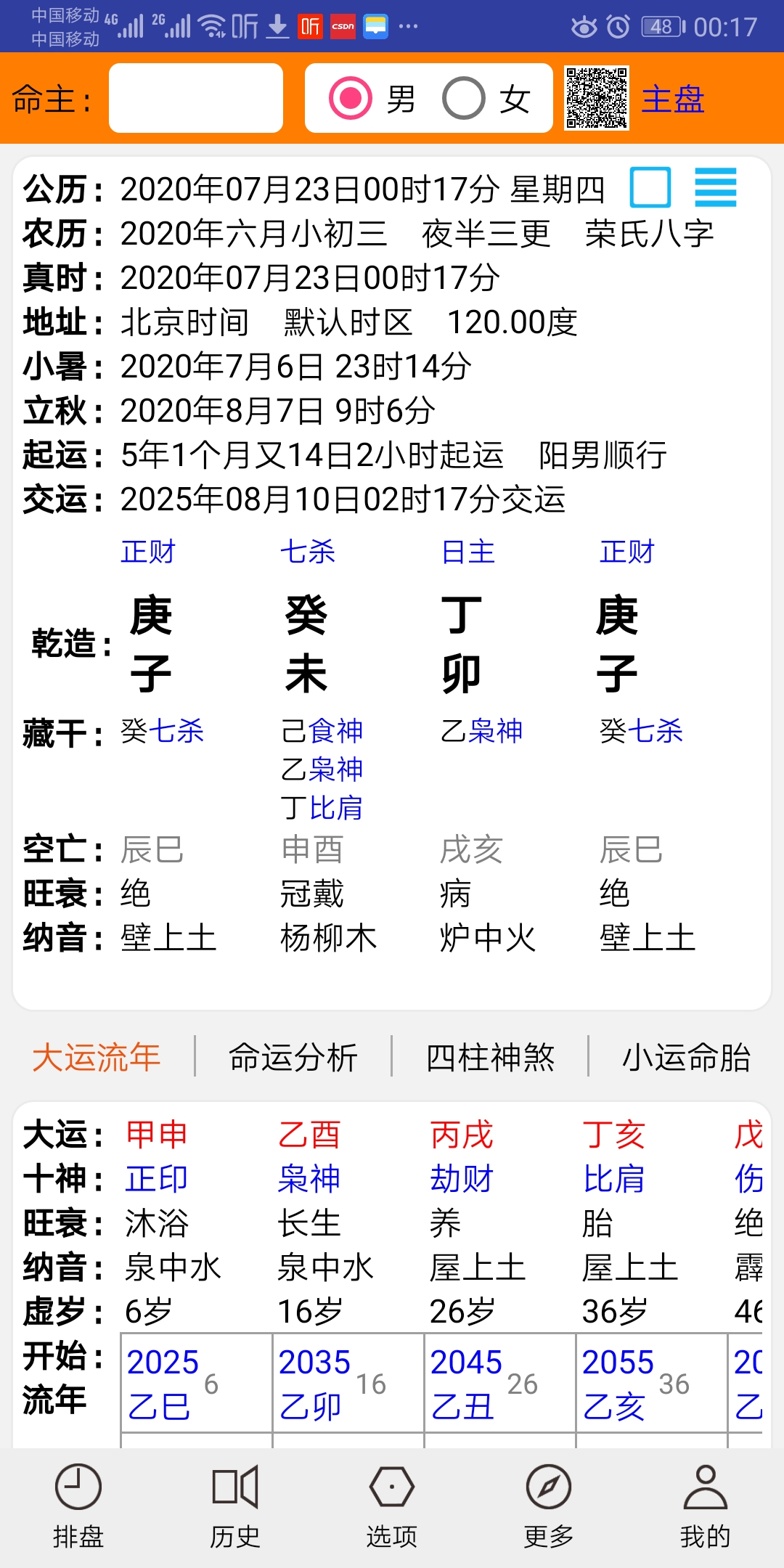Image resolution: width=784 pixels, height=1568 pixels.
Task: Go to the 我的 bottom tab
Action: (705, 1506)
